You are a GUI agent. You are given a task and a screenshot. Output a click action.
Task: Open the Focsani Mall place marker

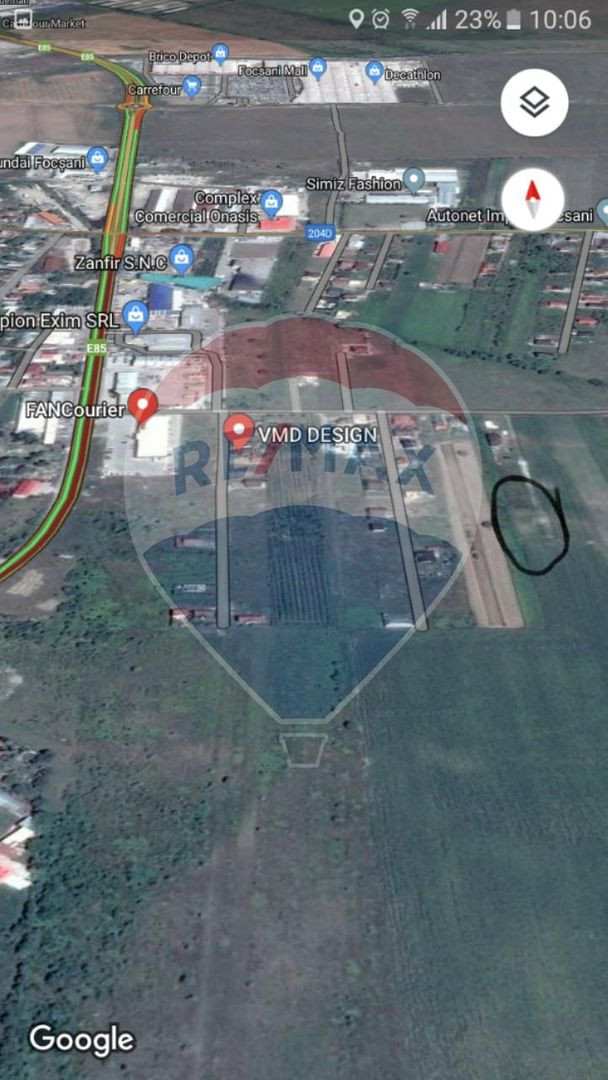pyautogui.click(x=318, y=67)
